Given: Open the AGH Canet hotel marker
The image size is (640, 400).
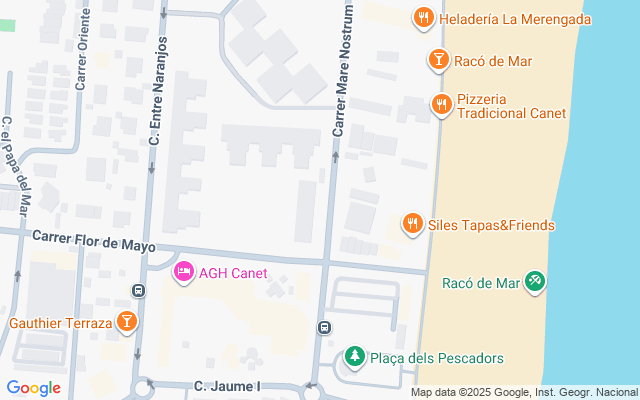Looking at the screenshot, I should (184, 272).
